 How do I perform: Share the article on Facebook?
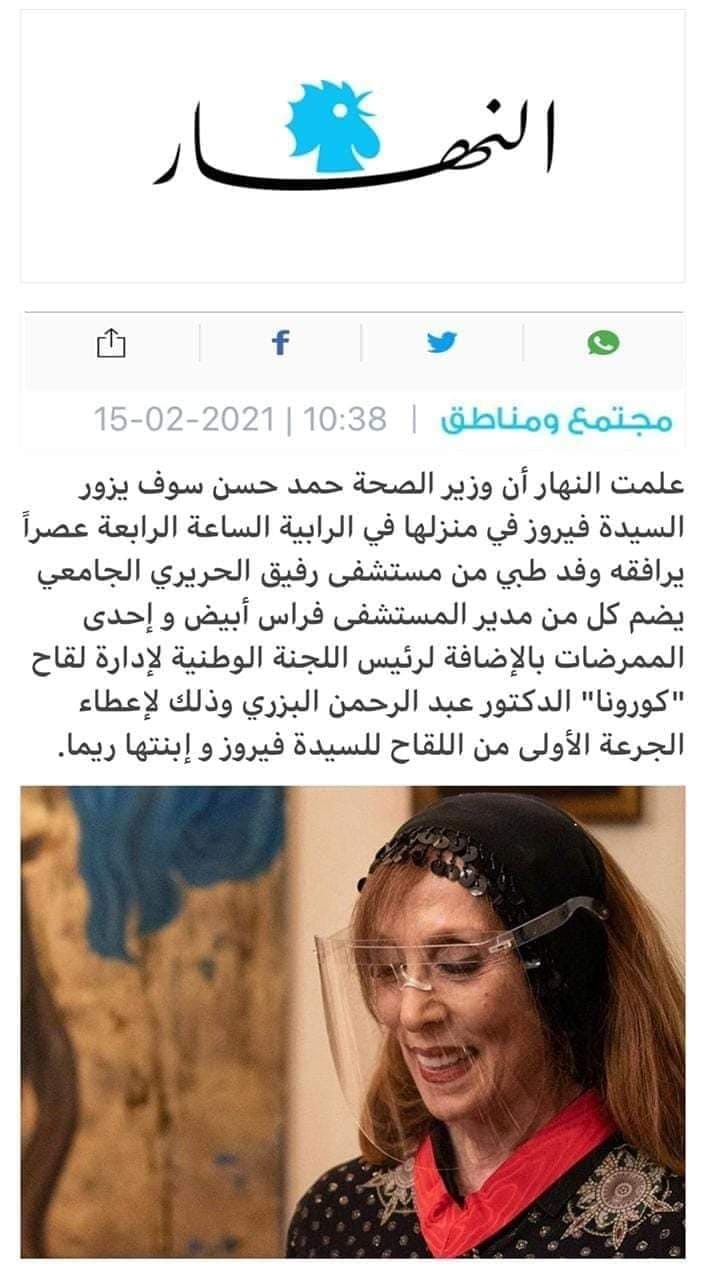coord(281,343)
